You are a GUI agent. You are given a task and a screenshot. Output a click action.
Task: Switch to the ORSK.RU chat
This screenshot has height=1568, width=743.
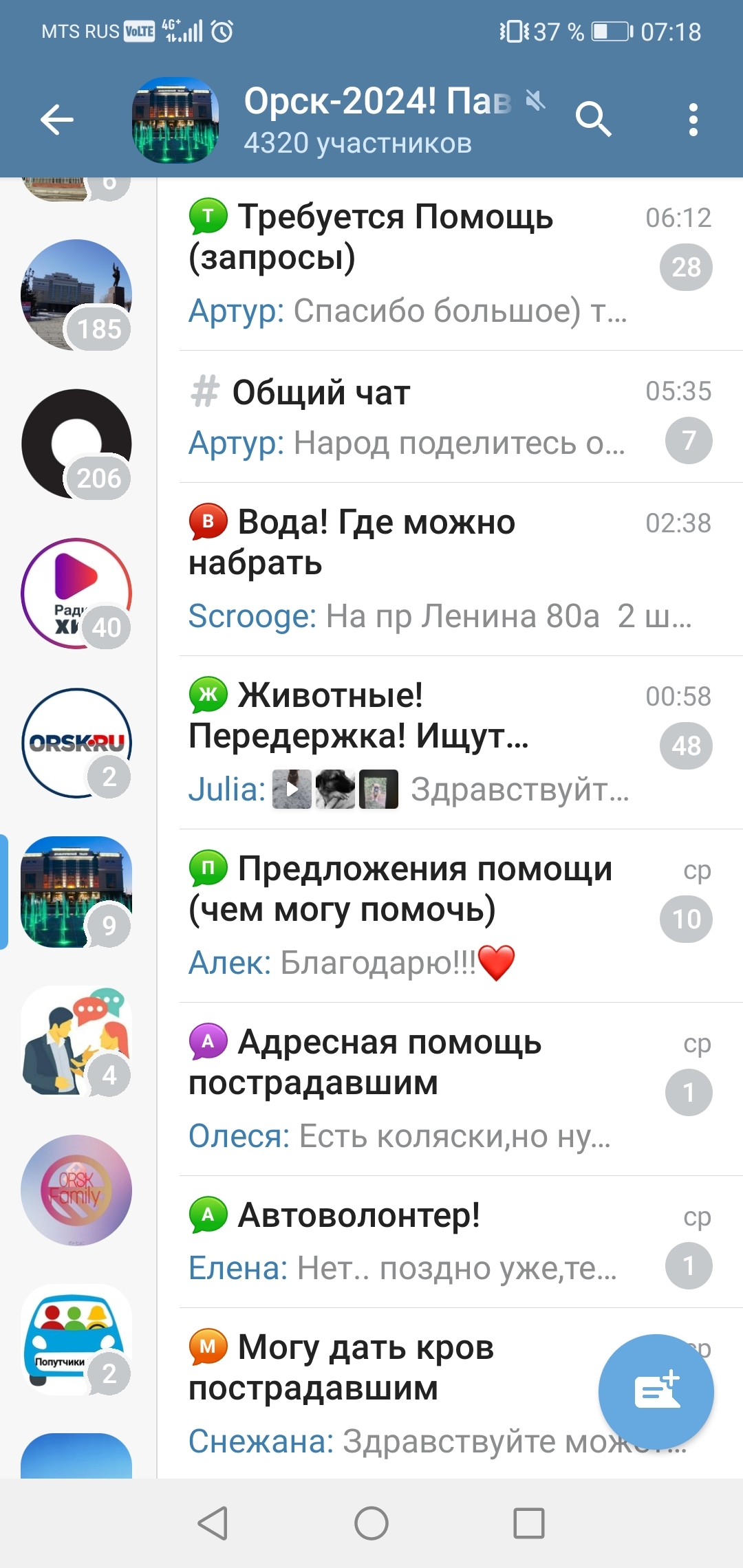pos(76,743)
